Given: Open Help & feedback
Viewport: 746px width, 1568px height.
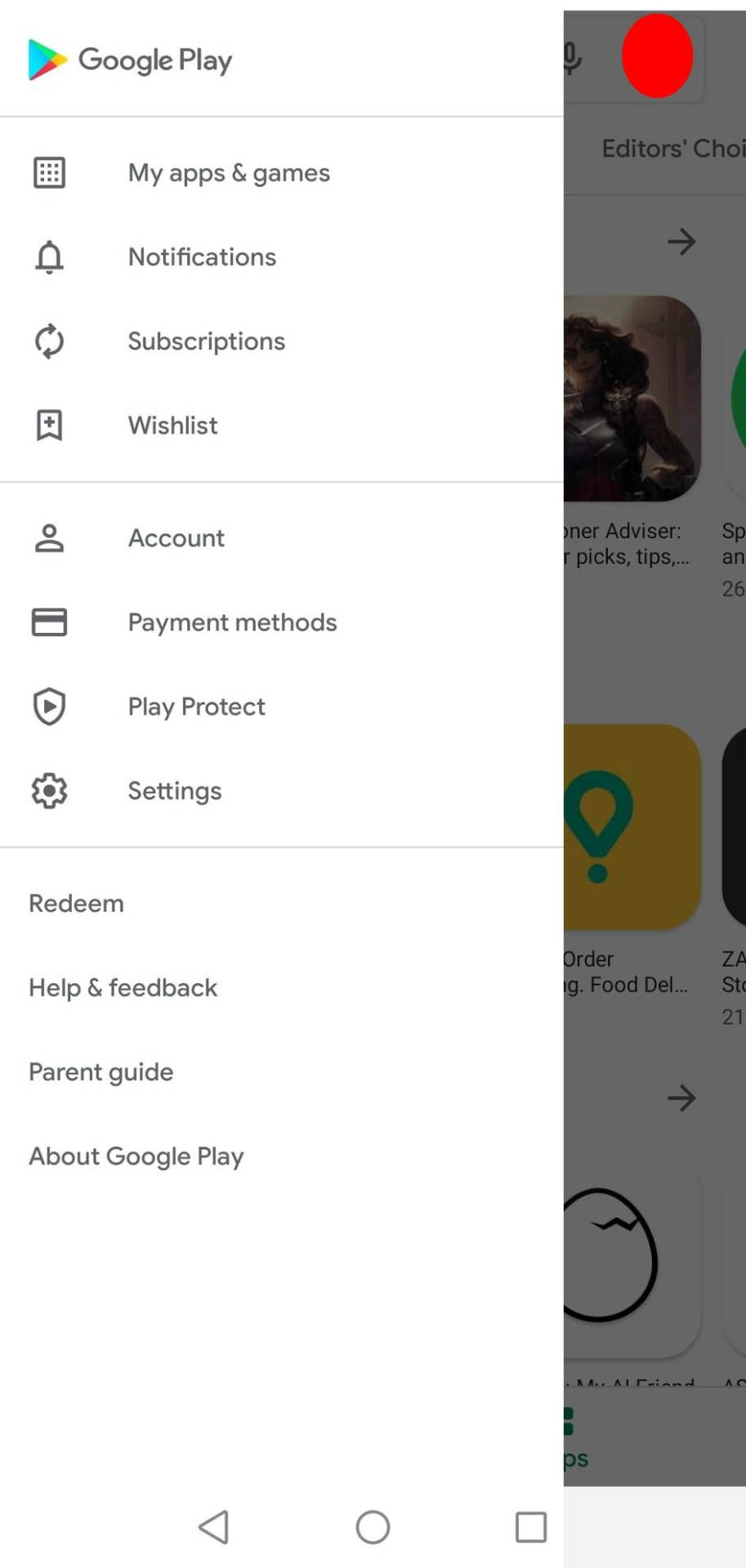Looking at the screenshot, I should pyautogui.click(x=123, y=987).
